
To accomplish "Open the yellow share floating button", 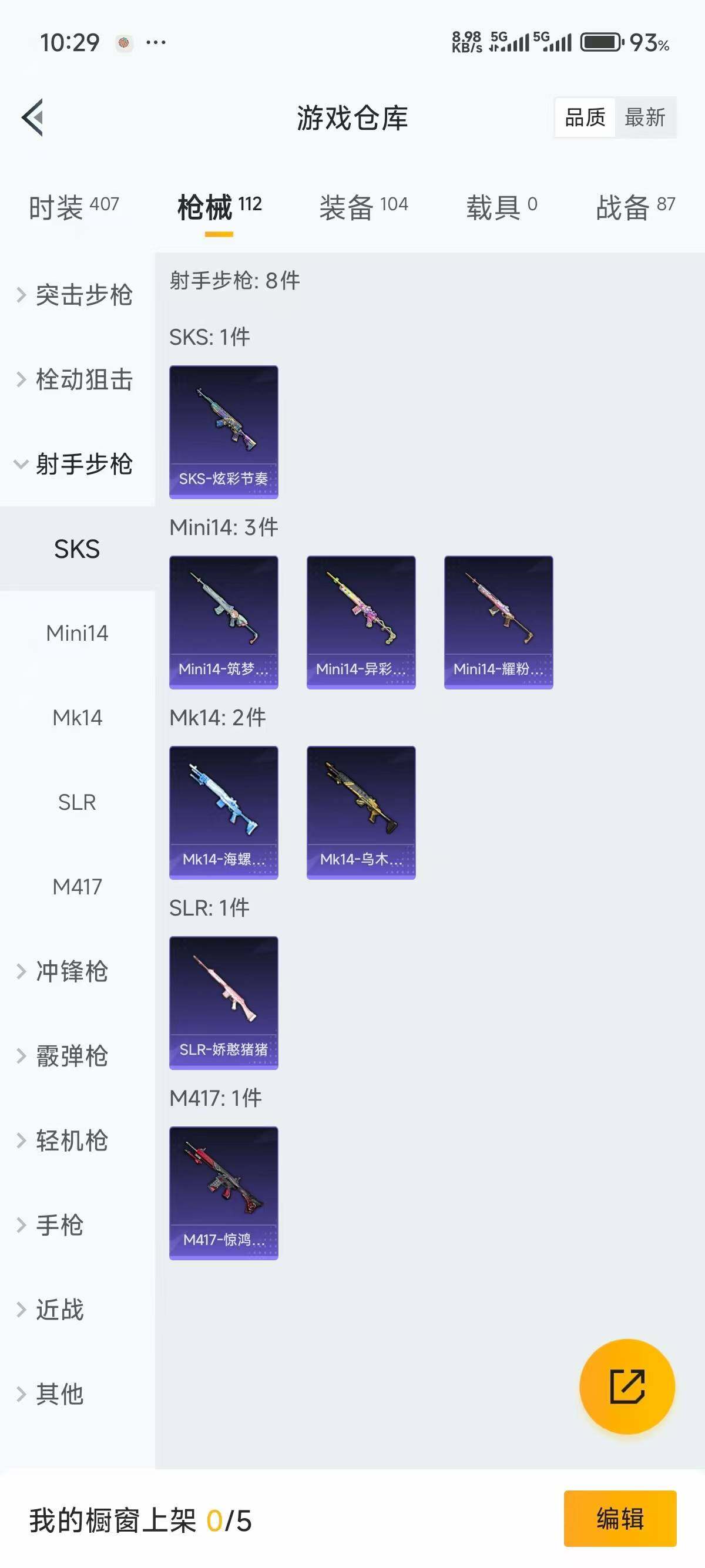I will click(627, 1385).
